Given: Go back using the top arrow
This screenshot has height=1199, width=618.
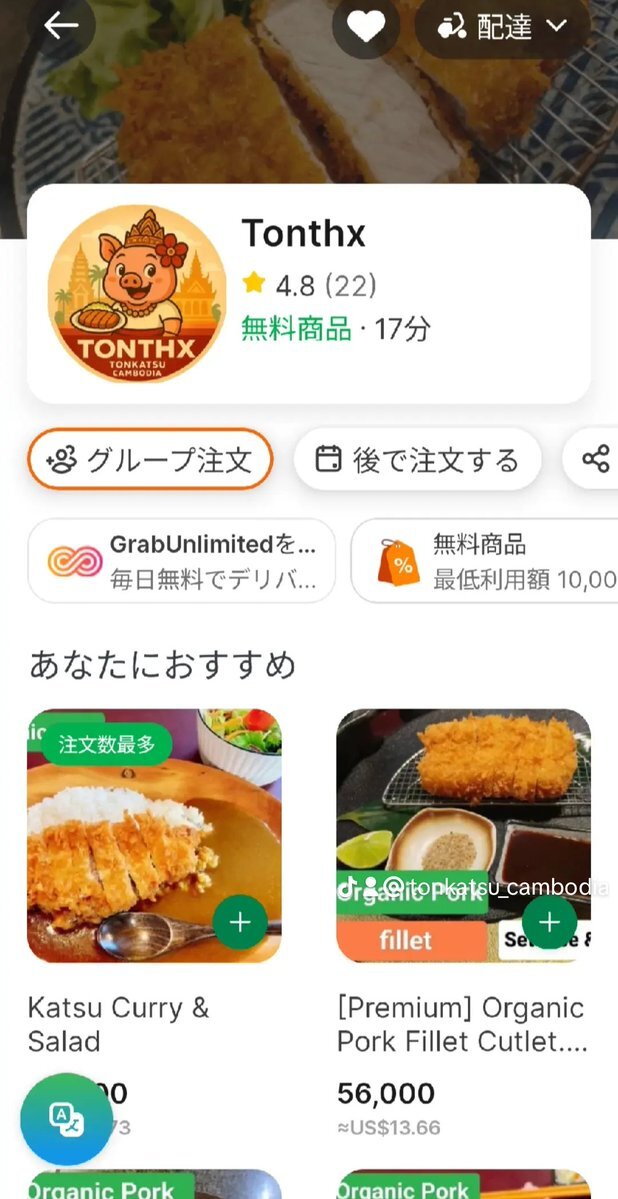Looking at the screenshot, I should (61, 26).
